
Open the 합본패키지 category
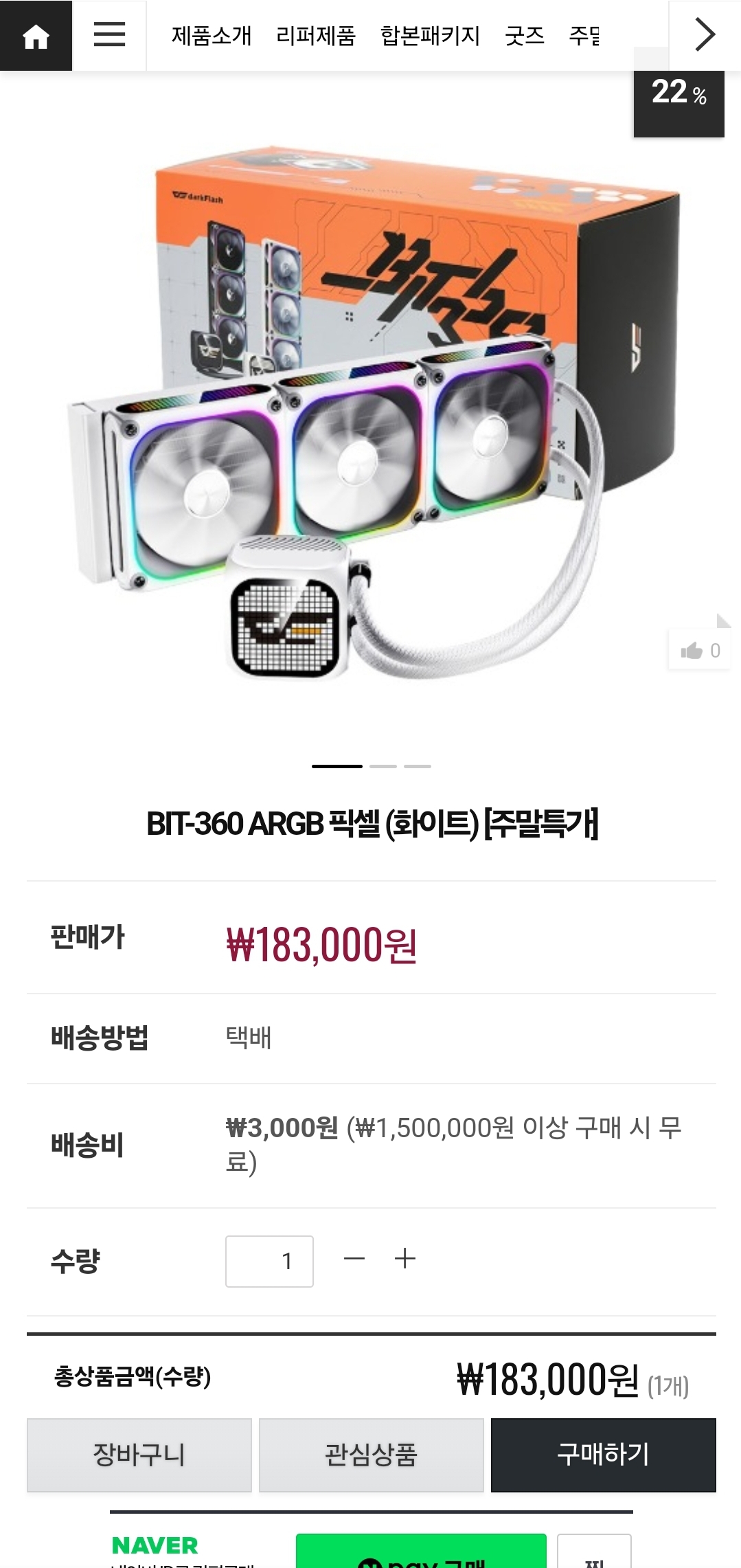[430, 36]
